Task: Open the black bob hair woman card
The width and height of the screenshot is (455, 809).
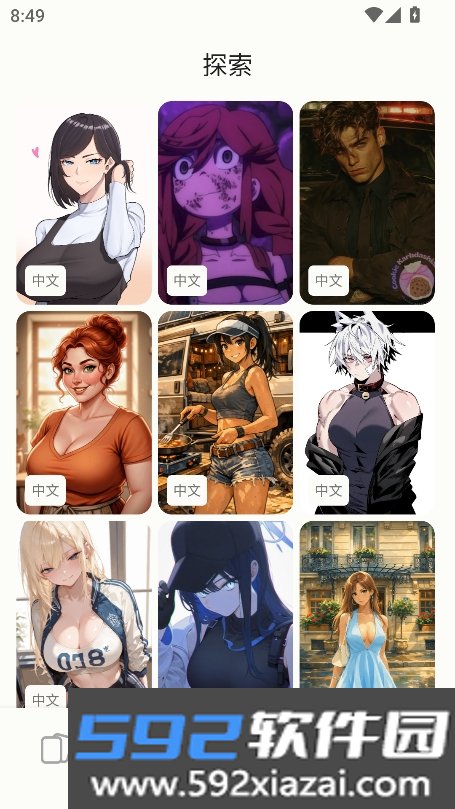Action: [84, 203]
